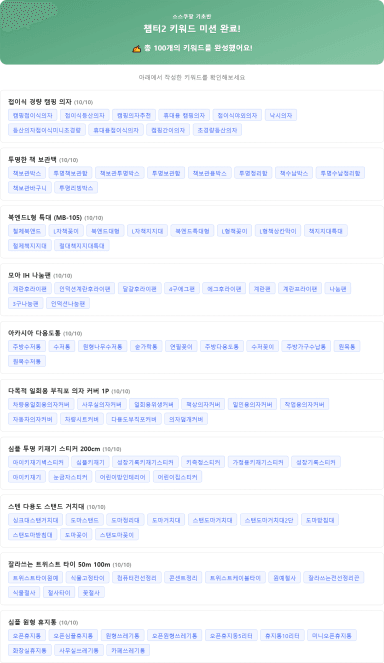Select the 캠핑의자추천 keyword chip

pyautogui.click(x=134, y=115)
